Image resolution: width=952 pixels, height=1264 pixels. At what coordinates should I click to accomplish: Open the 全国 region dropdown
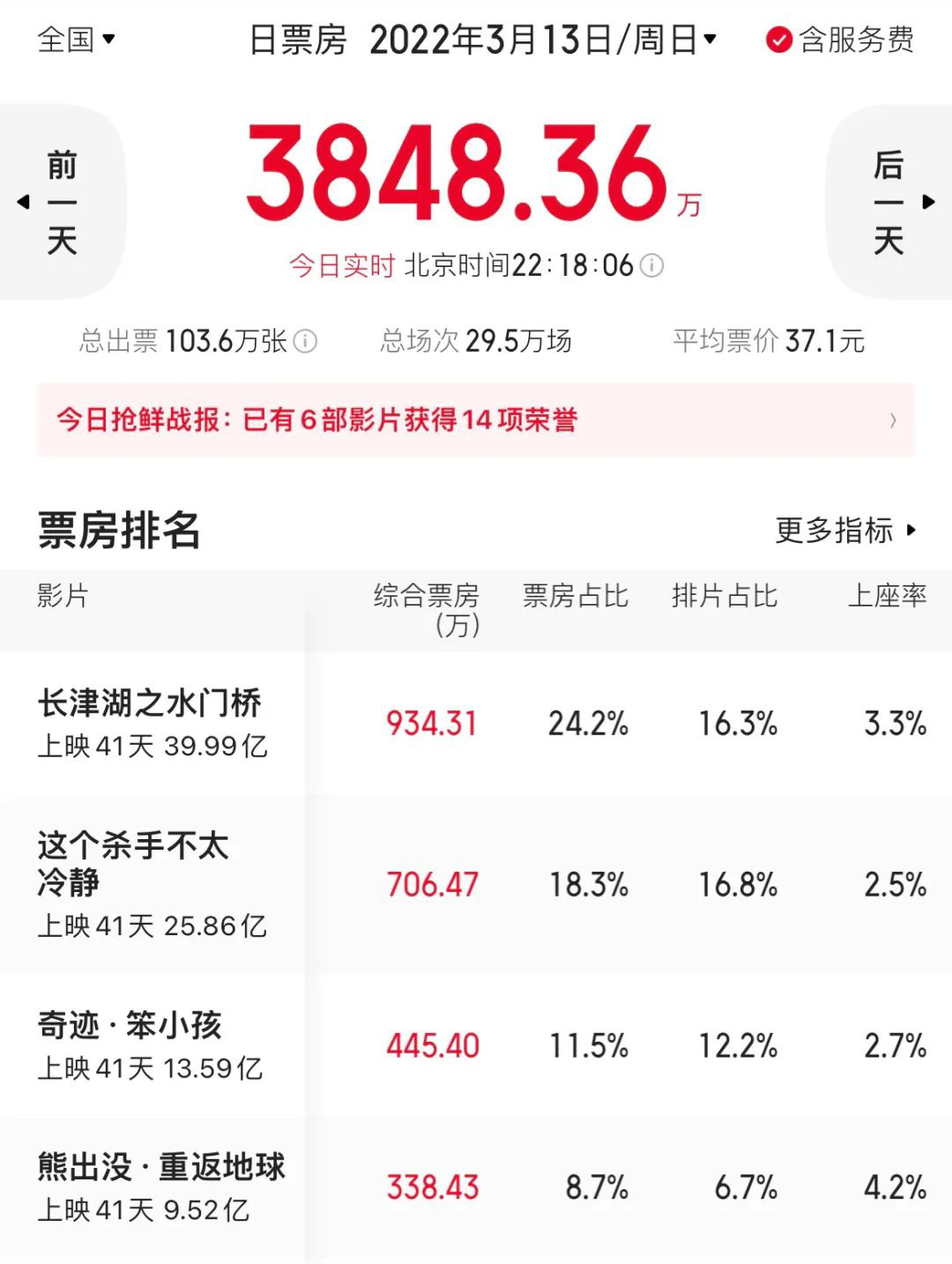point(76,40)
